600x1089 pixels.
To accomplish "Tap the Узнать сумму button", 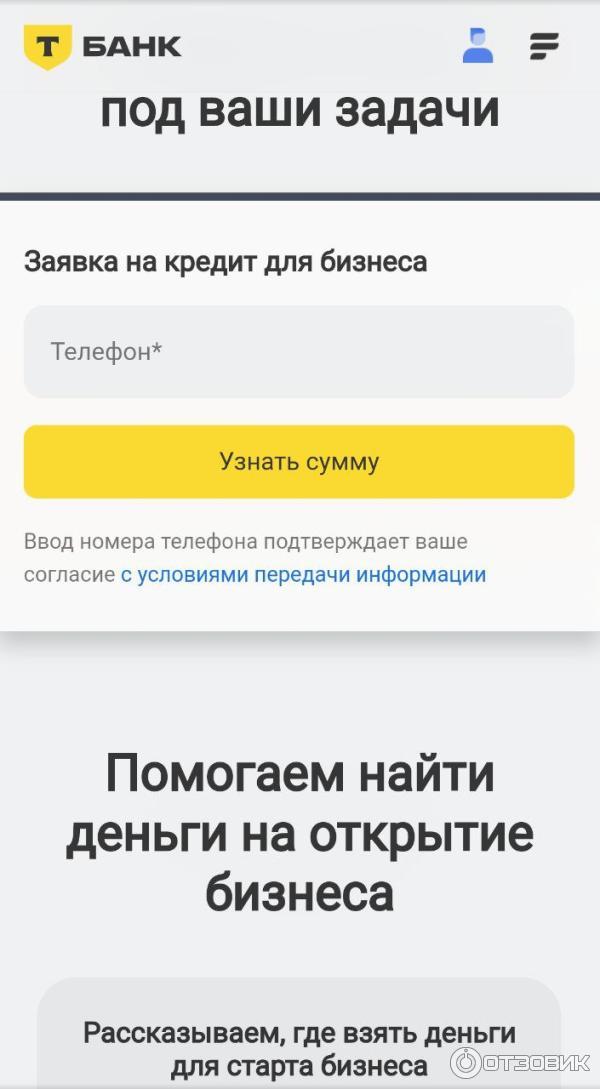I will pyautogui.click(x=299, y=462).
